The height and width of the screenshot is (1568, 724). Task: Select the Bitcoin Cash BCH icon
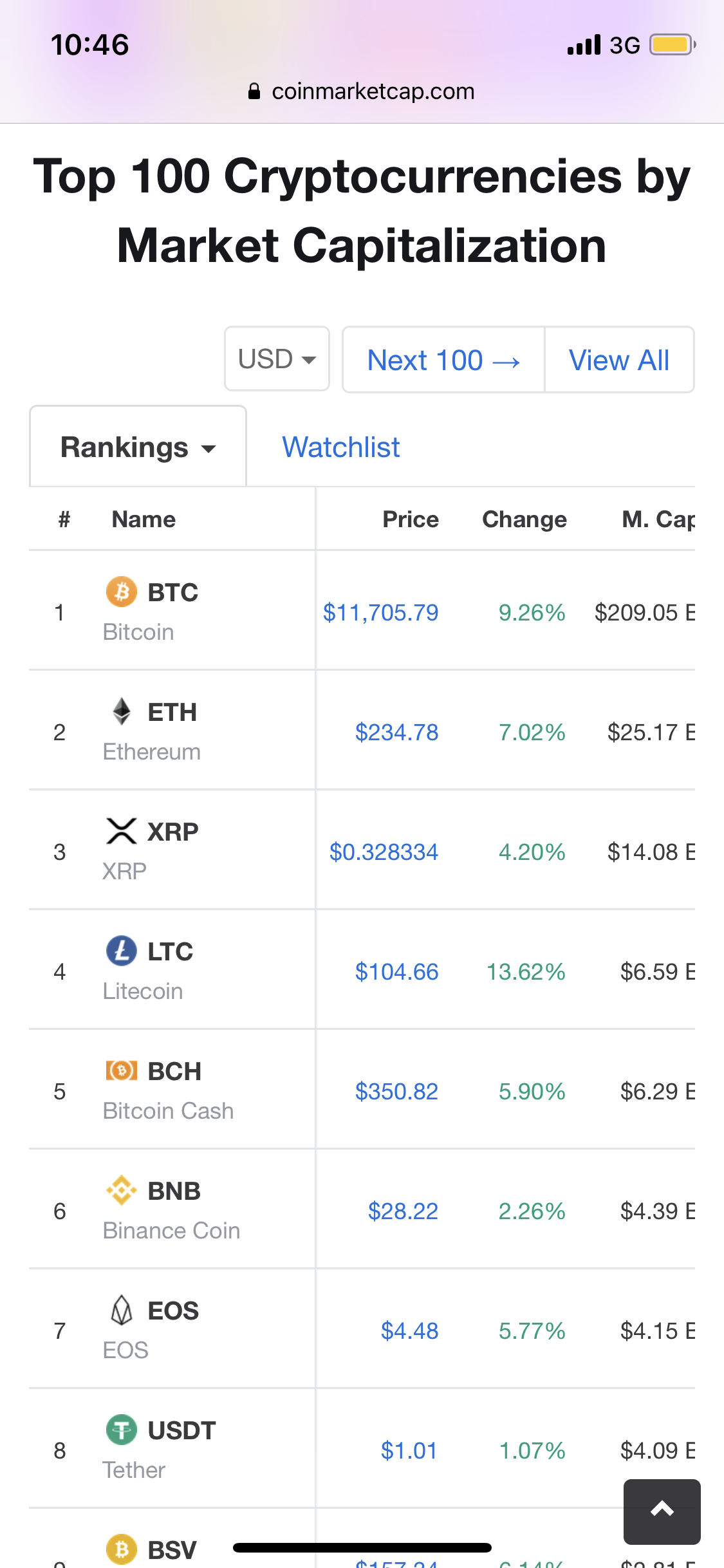[x=122, y=1070]
